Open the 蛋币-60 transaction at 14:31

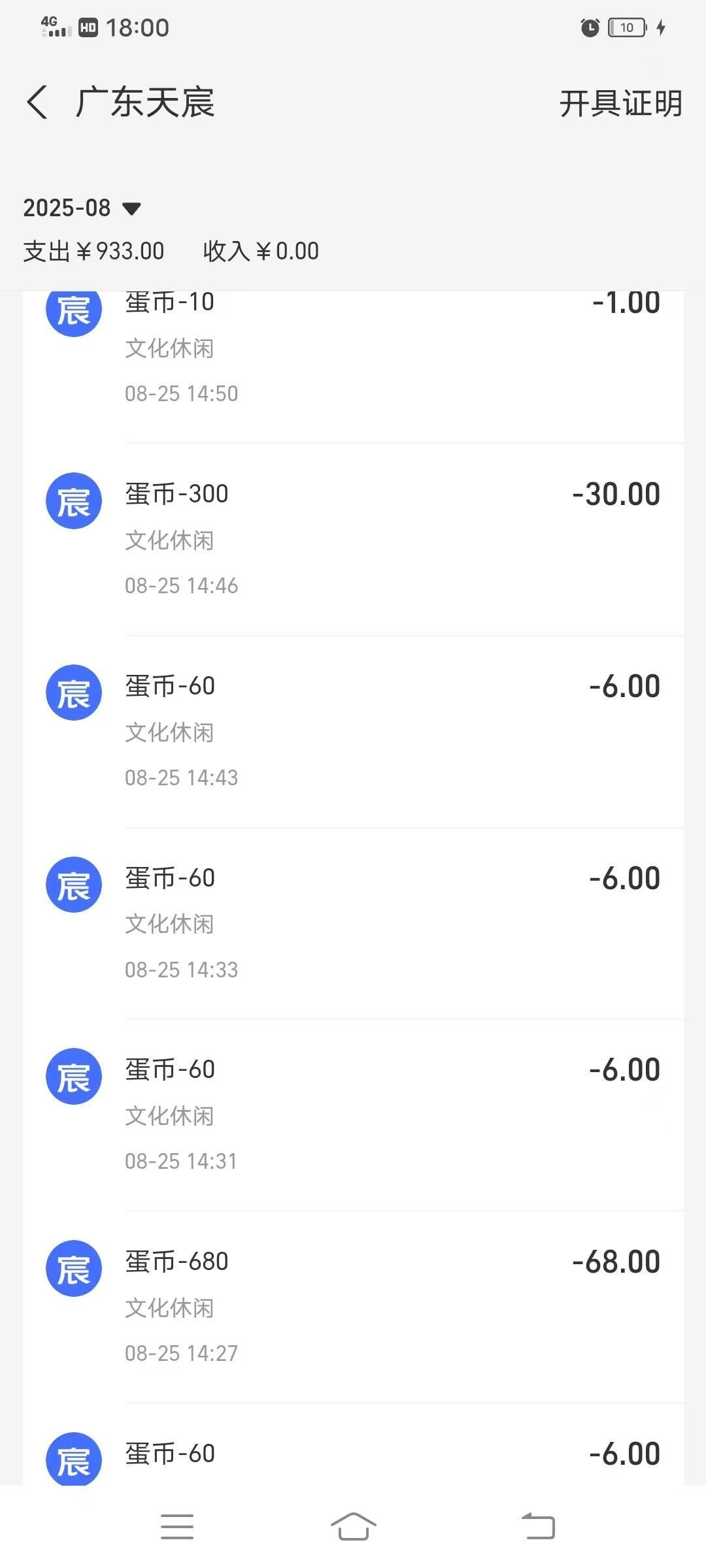[353, 1115]
